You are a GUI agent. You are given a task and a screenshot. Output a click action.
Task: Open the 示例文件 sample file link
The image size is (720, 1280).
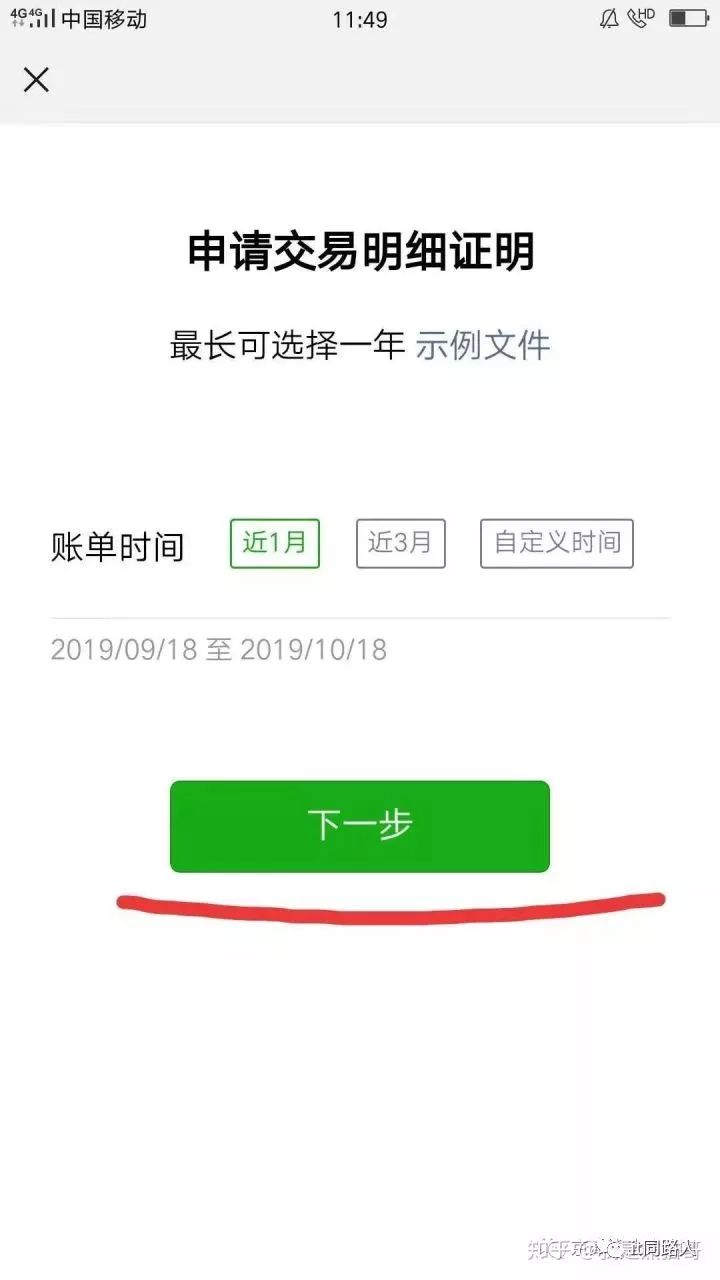coord(483,345)
